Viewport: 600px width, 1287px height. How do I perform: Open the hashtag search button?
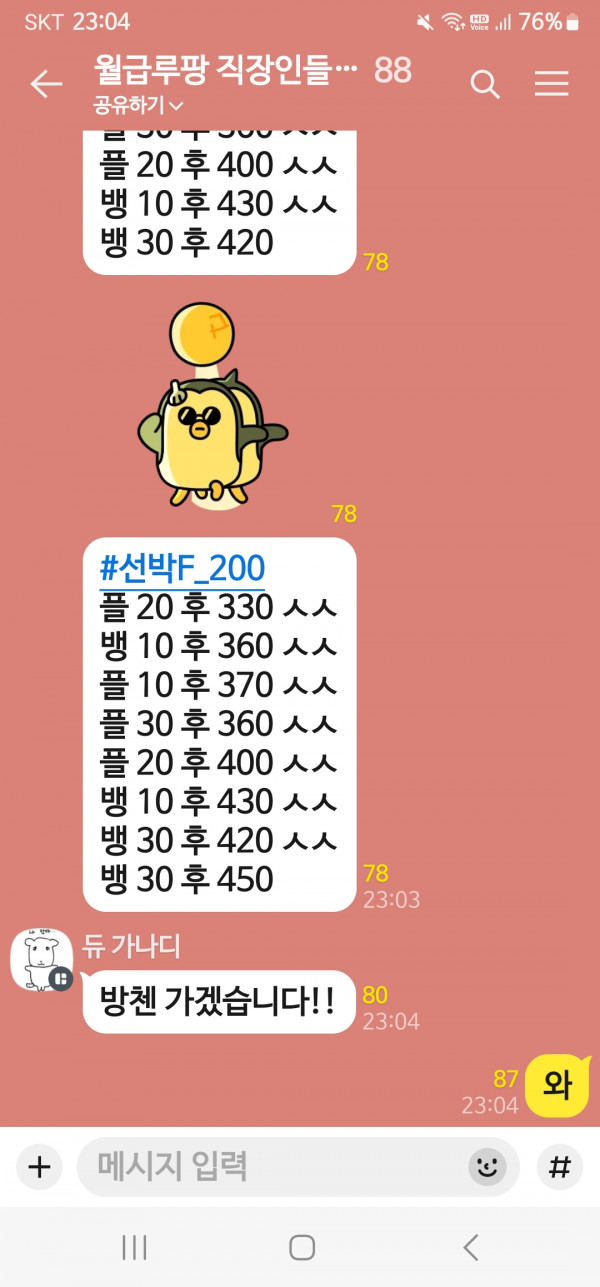point(561,1167)
